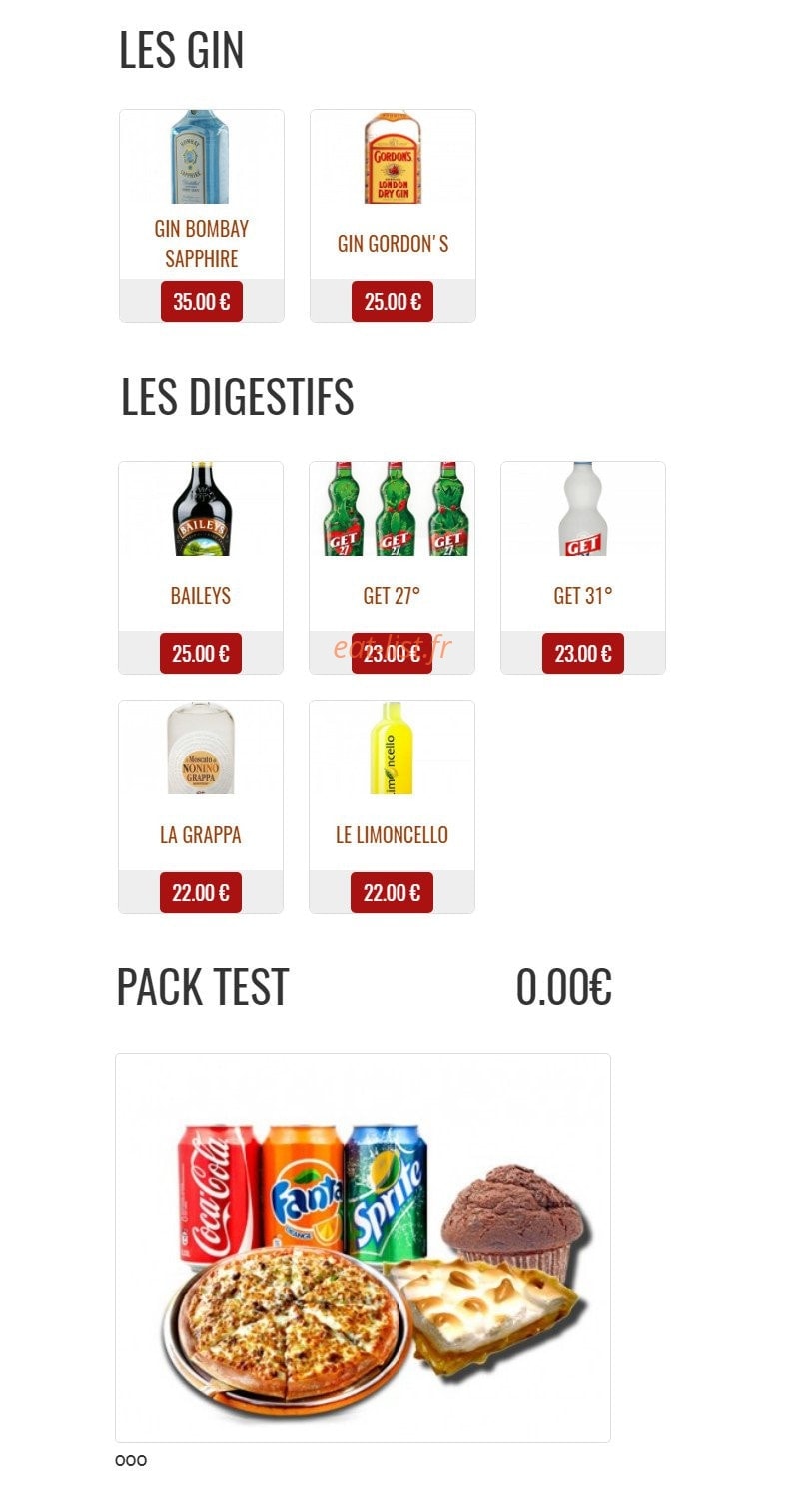Open the Get 31° product card
Screen dimensions: 799x1512
coord(583,567)
